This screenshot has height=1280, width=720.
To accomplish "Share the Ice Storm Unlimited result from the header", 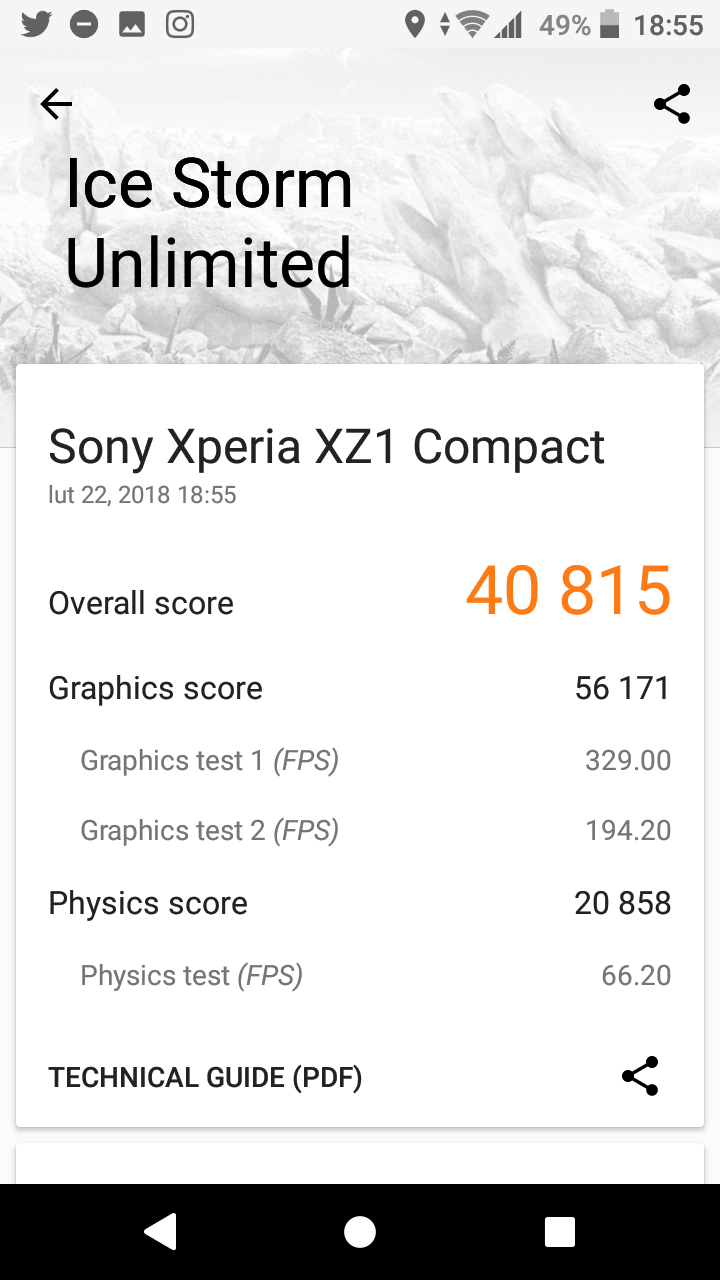I will click(x=671, y=104).
